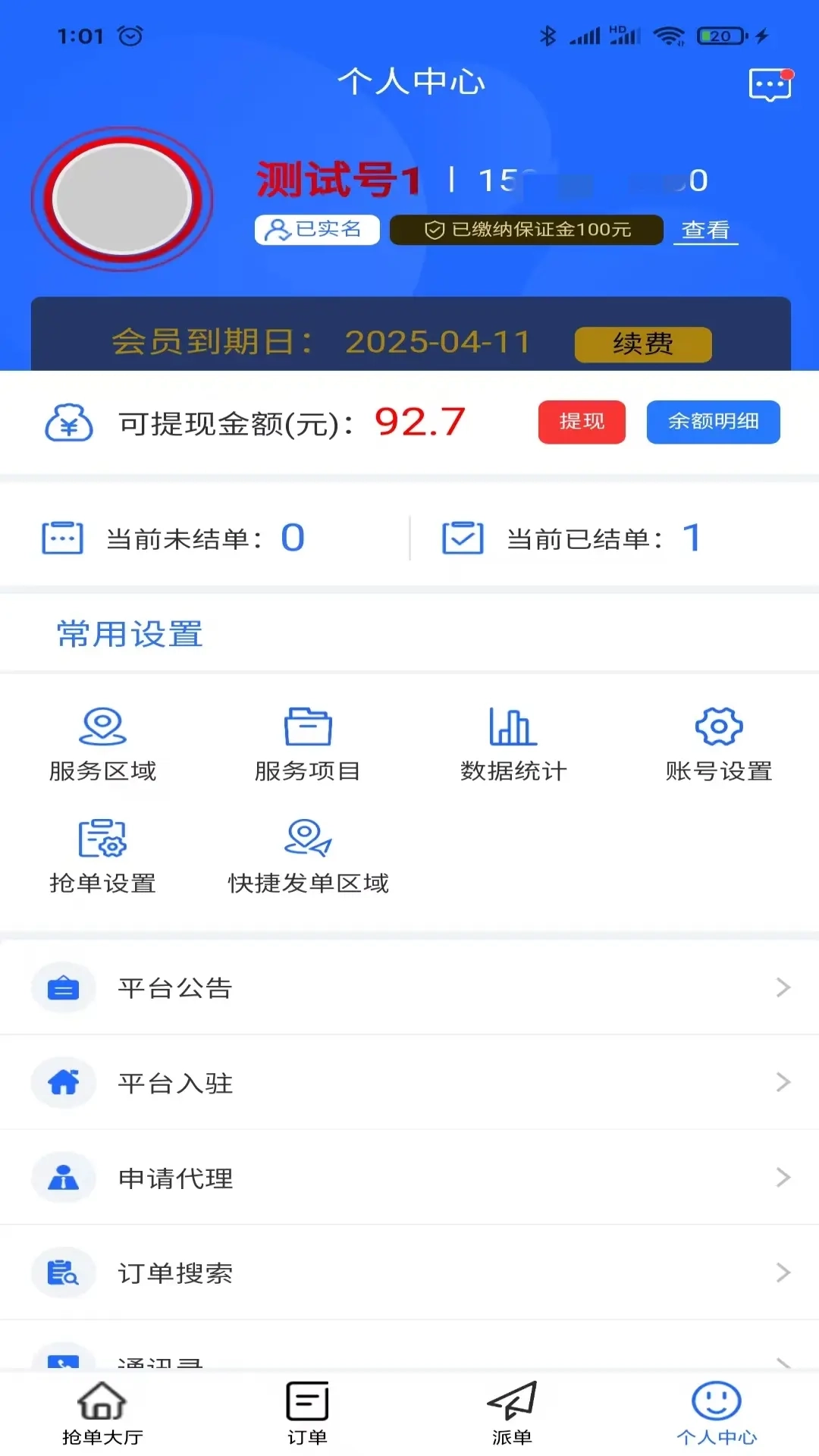The width and height of the screenshot is (819, 1456).
Task: Open 账号设置 account settings
Action: (717, 743)
